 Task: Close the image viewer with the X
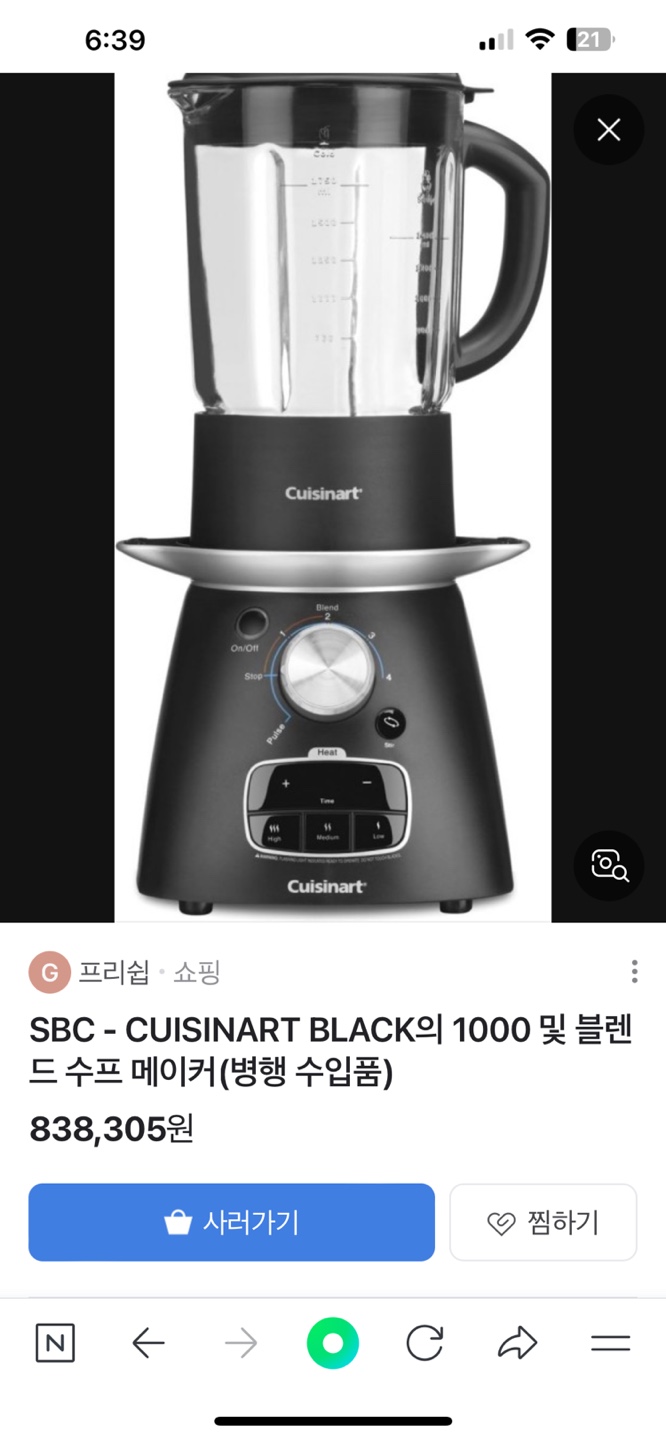pos(608,130)
